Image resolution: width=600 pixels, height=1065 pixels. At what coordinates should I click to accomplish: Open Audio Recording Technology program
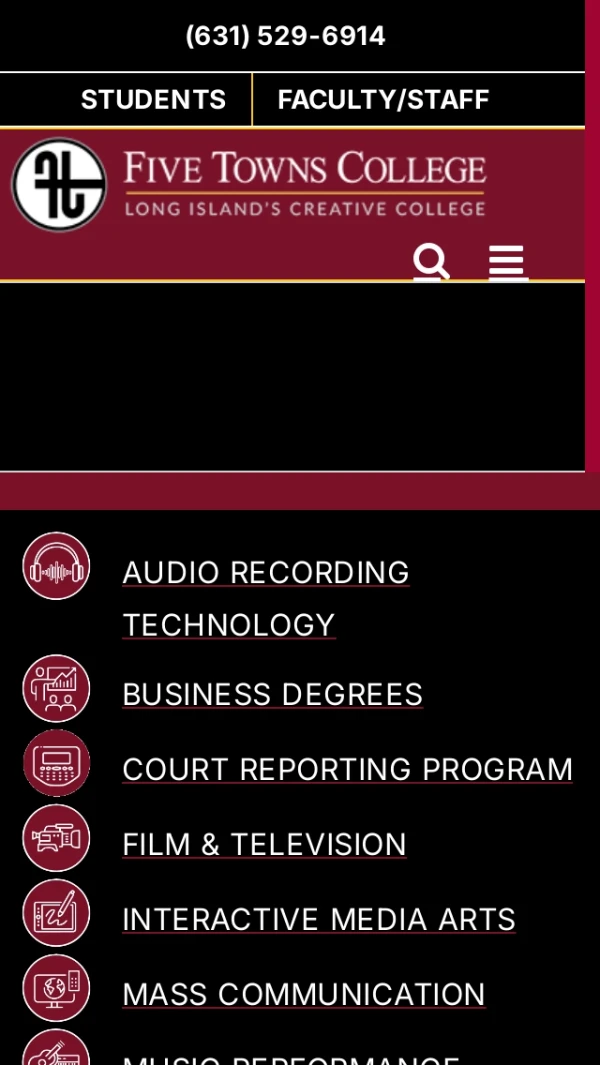[265, 573]
